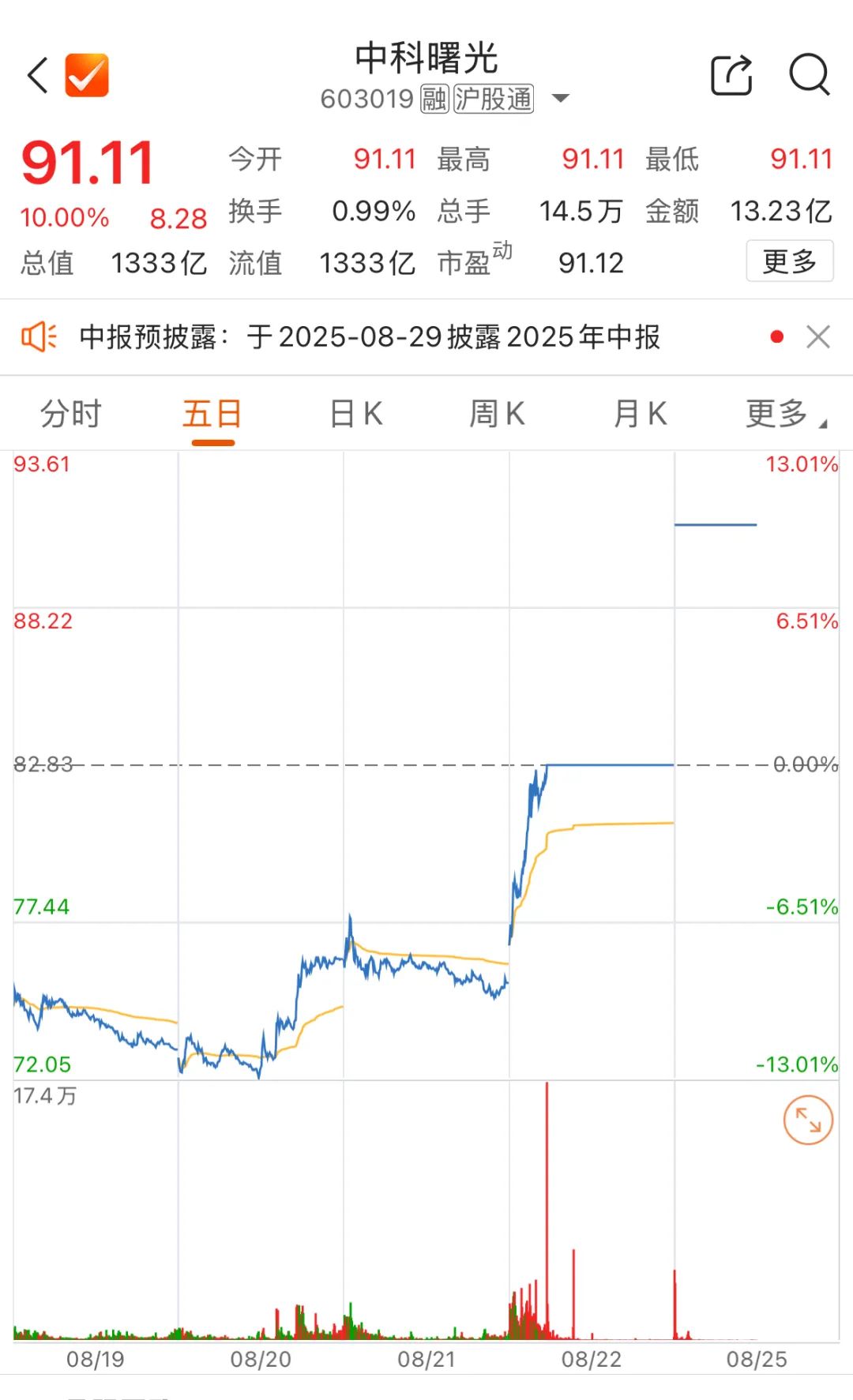
Task: Select the 五日 five-day chart view
Action: coord(211,414)
